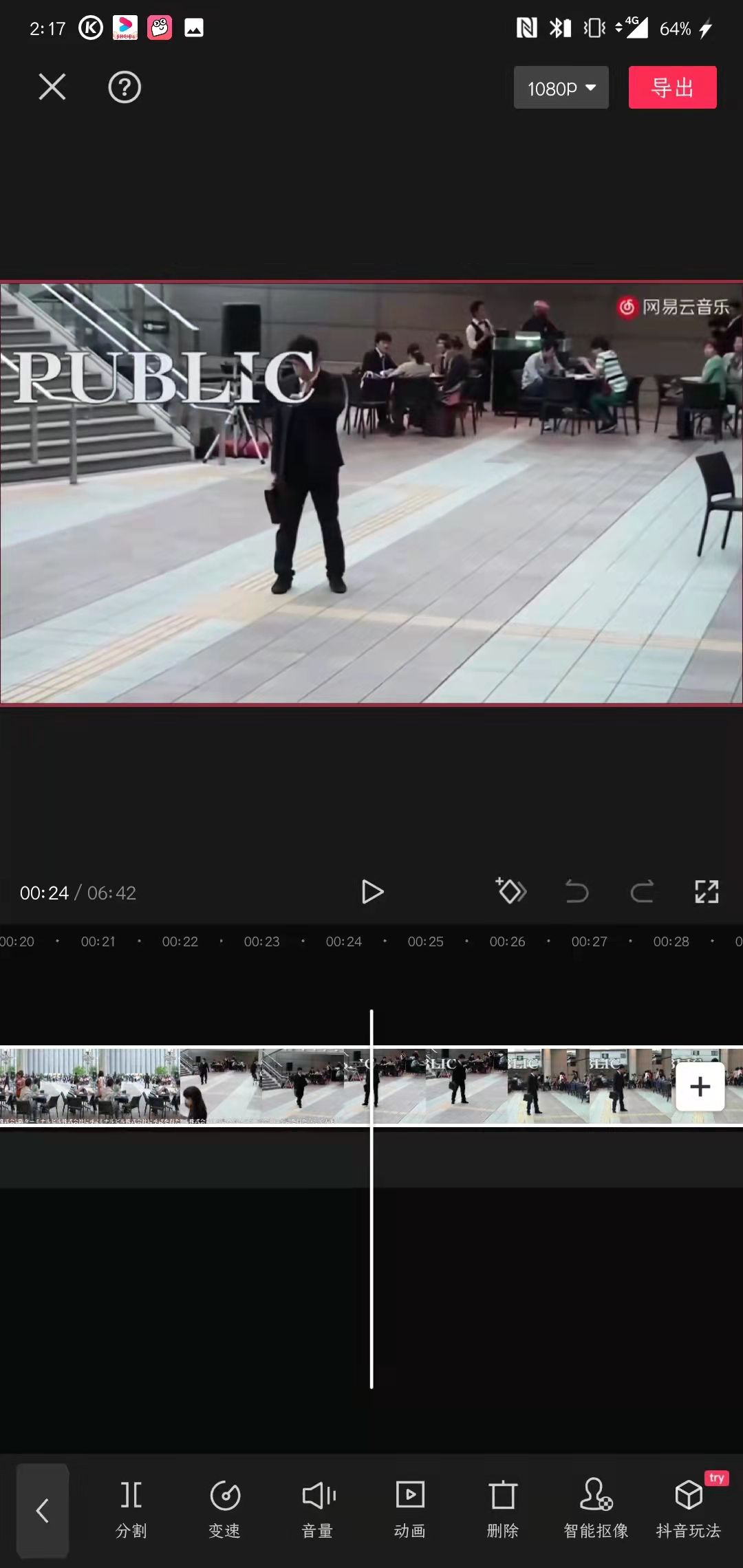The image size is (743, 1568).
Task: Split the clip with 分割
Action: [131, 1510]
